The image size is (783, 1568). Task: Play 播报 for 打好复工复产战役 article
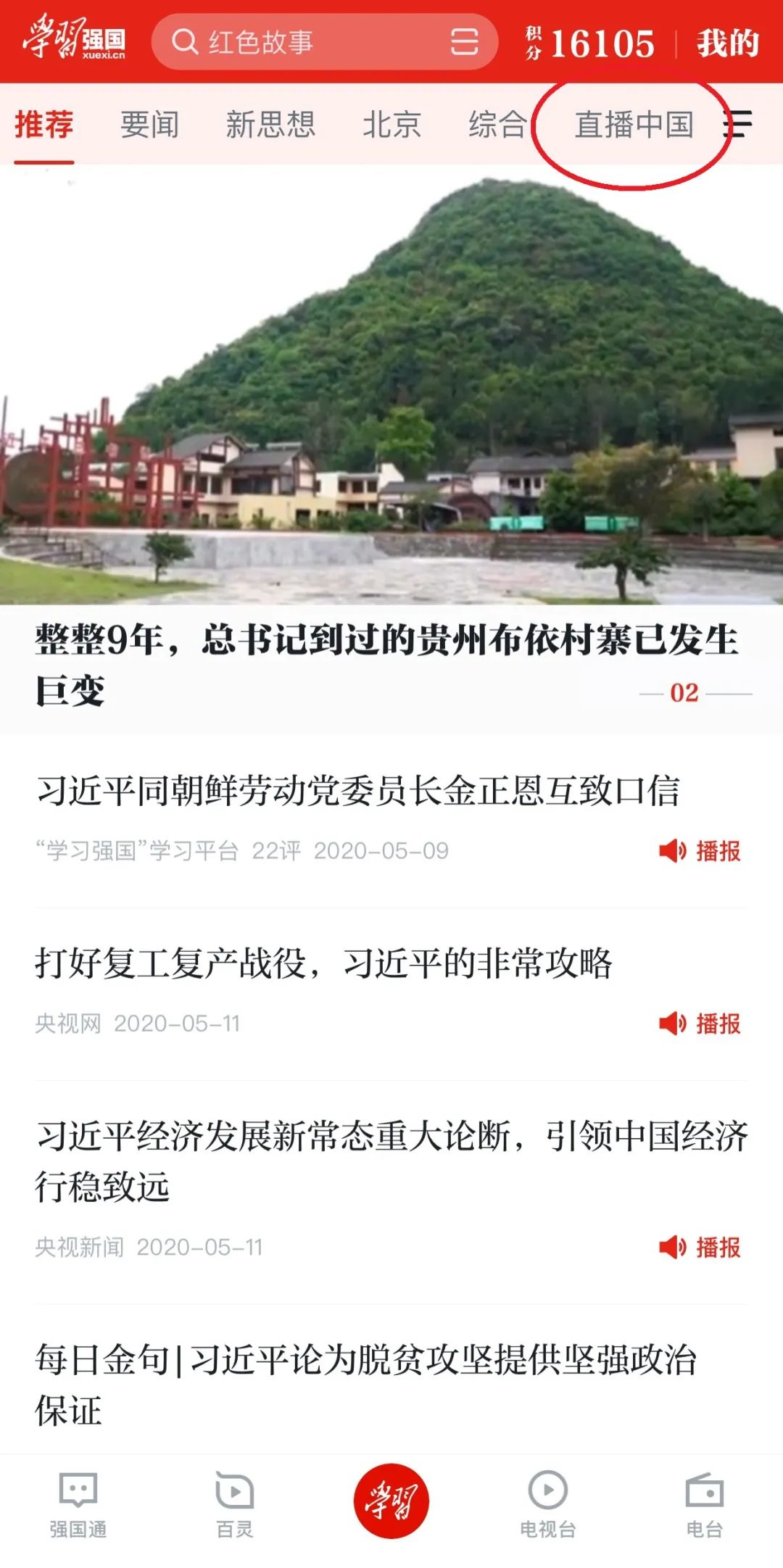point(700,1024)
